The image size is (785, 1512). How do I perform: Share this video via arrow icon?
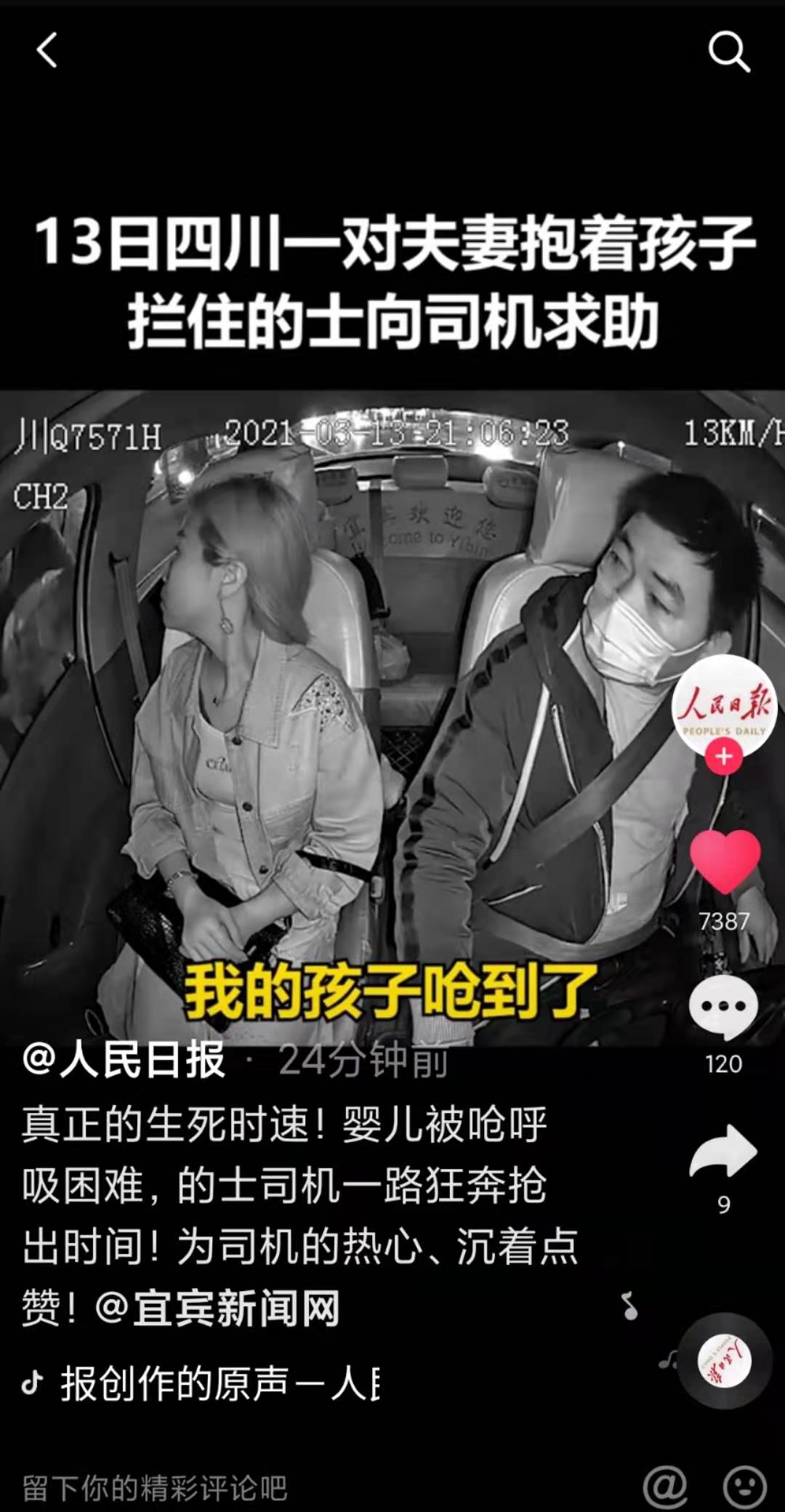pos(723,1151)
